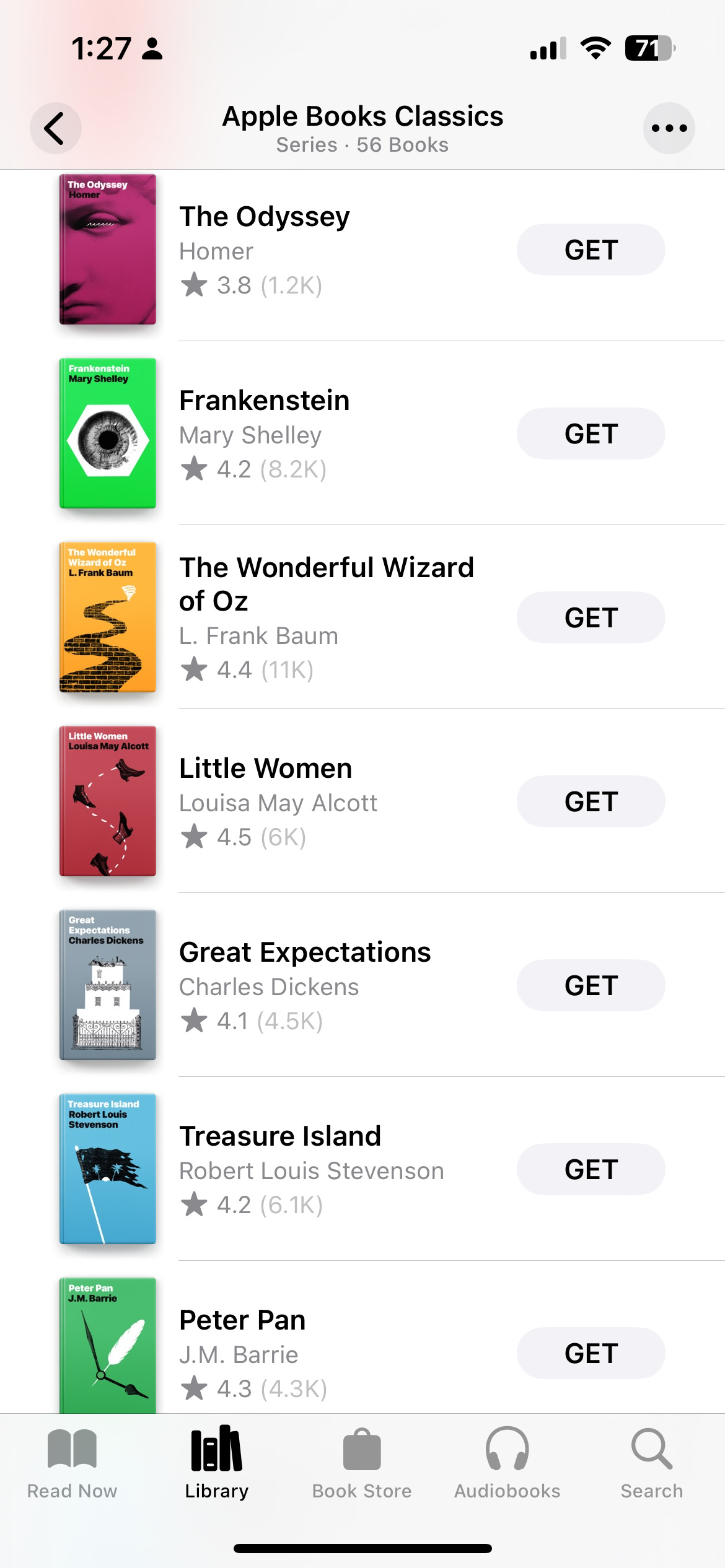The height and width of the screenshot is (1568, 725).
Task: Get The Odyssey by Homer
Action: [591, 250]
